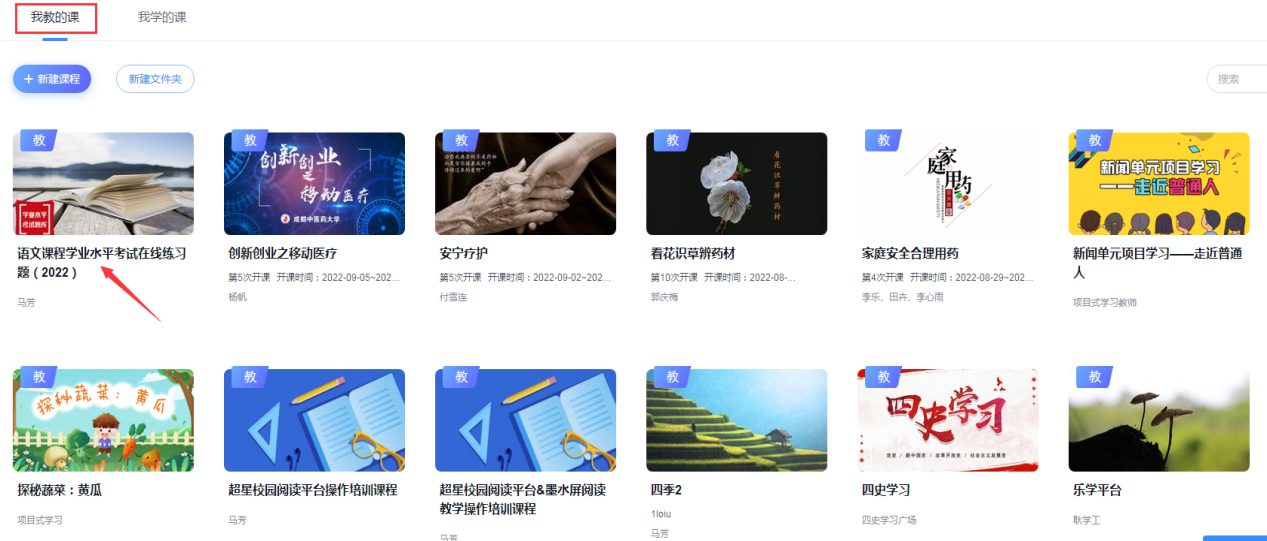Tap the 新建课程 button
The image size is (1267, 541).
point(52,79)
